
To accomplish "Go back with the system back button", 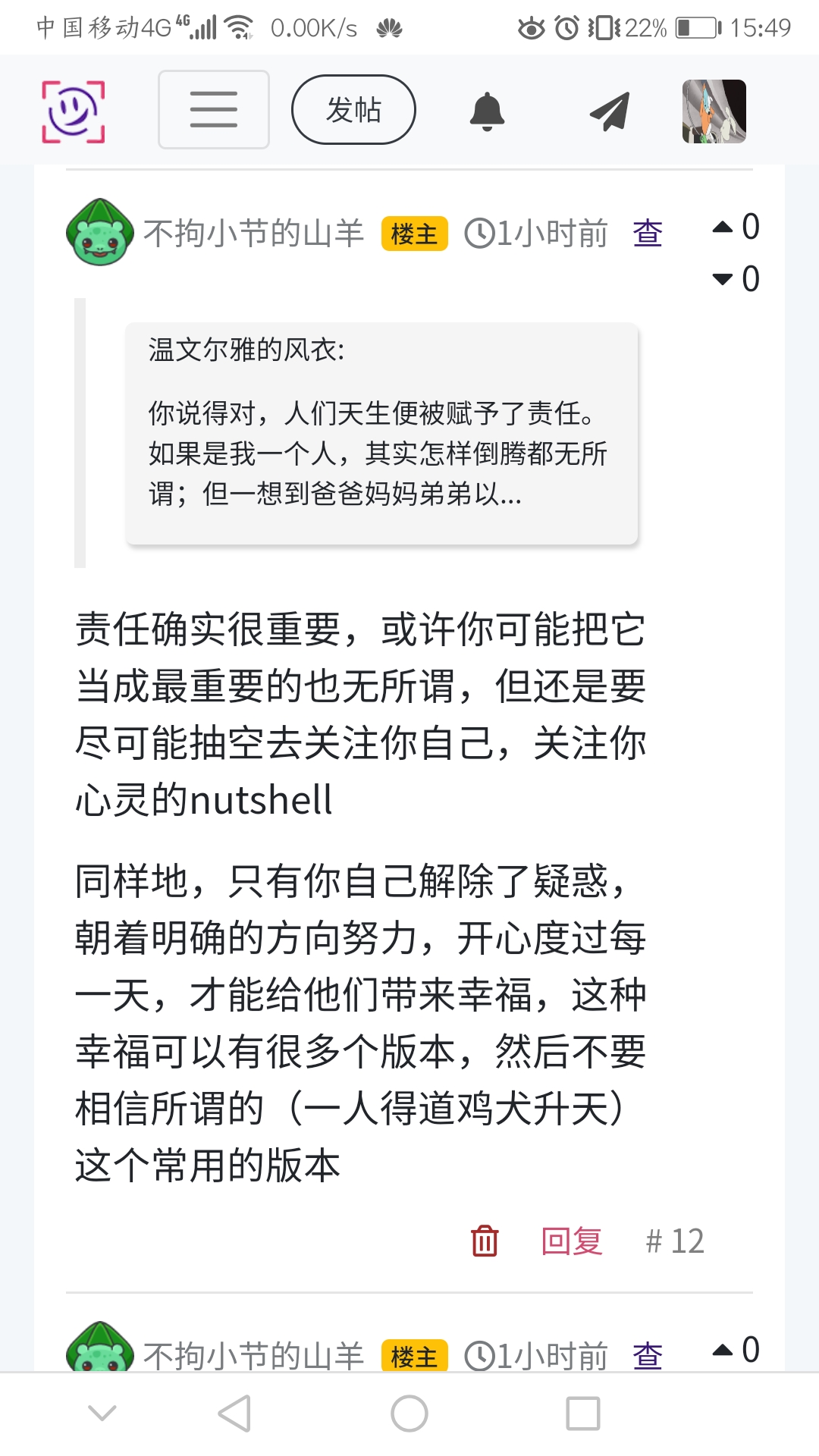I will (x=234, y=1414).
